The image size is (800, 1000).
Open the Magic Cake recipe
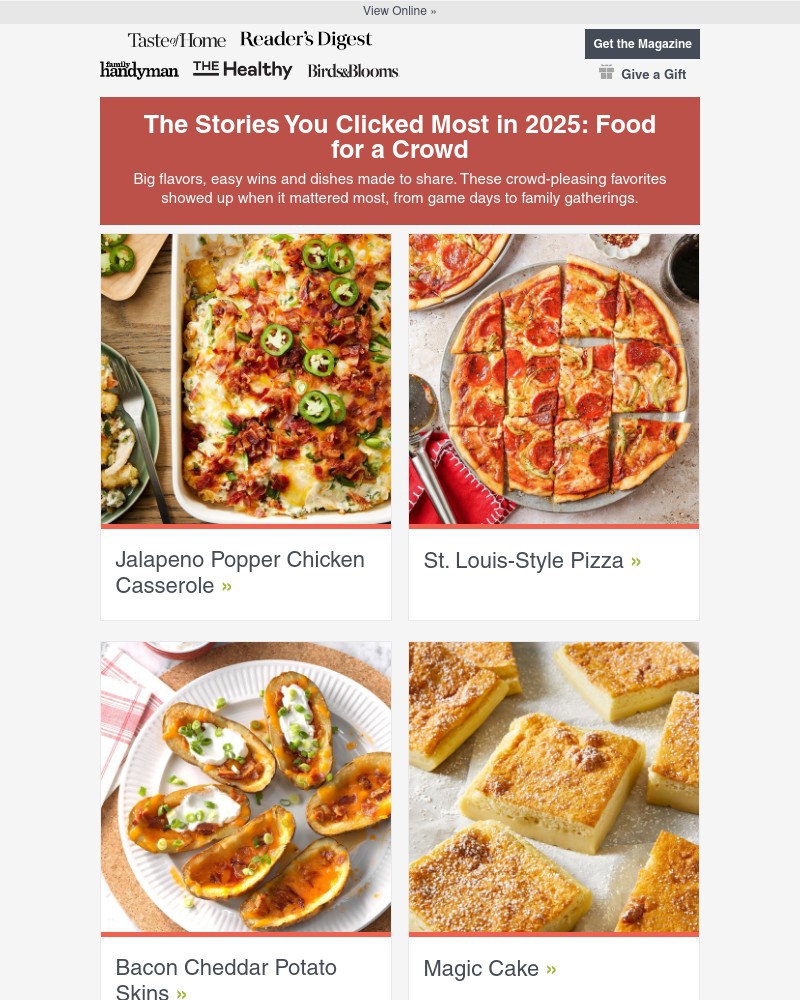(481, 968)
